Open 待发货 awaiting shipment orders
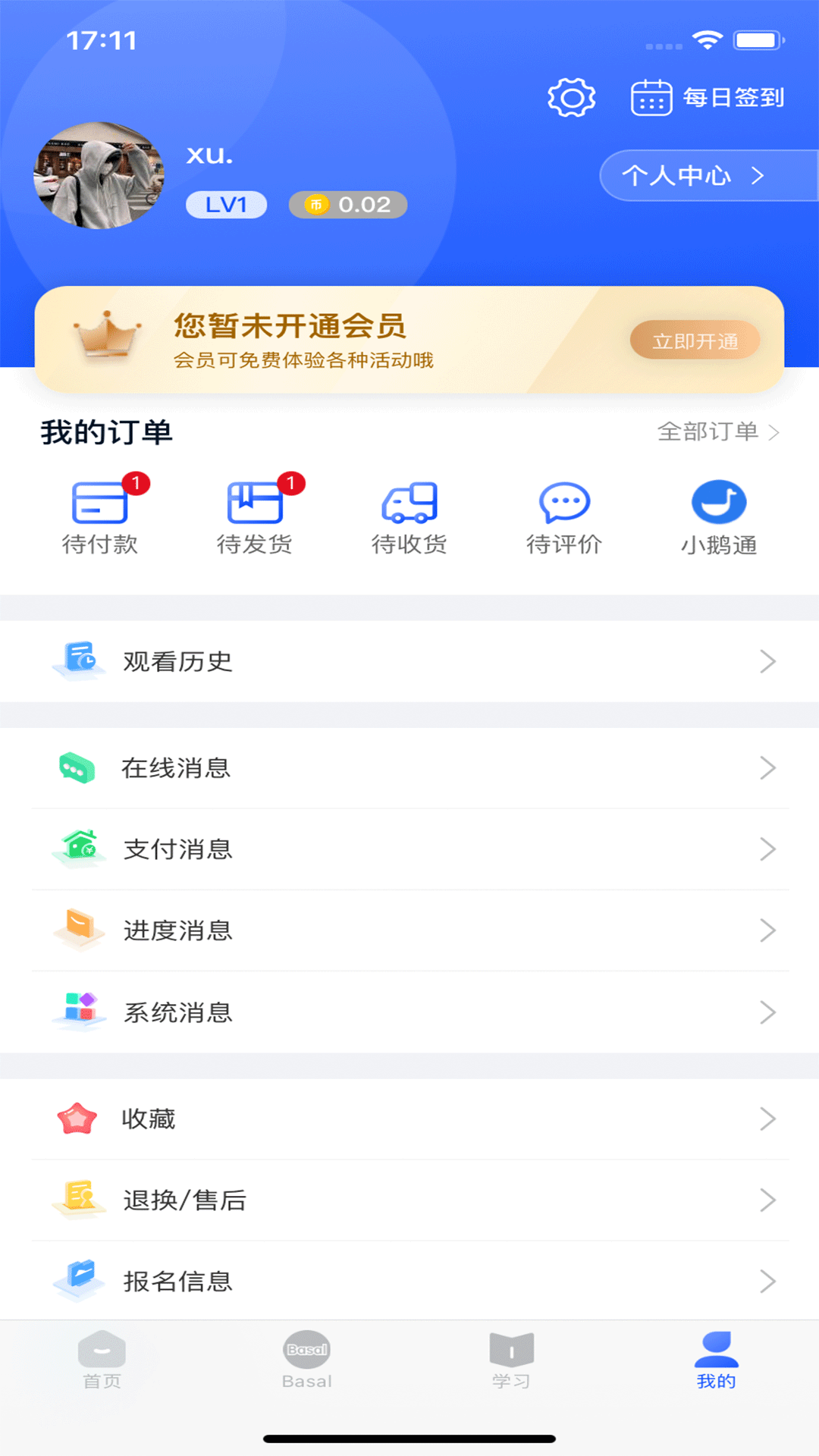The image size is (819, 1456). (255, 517)
